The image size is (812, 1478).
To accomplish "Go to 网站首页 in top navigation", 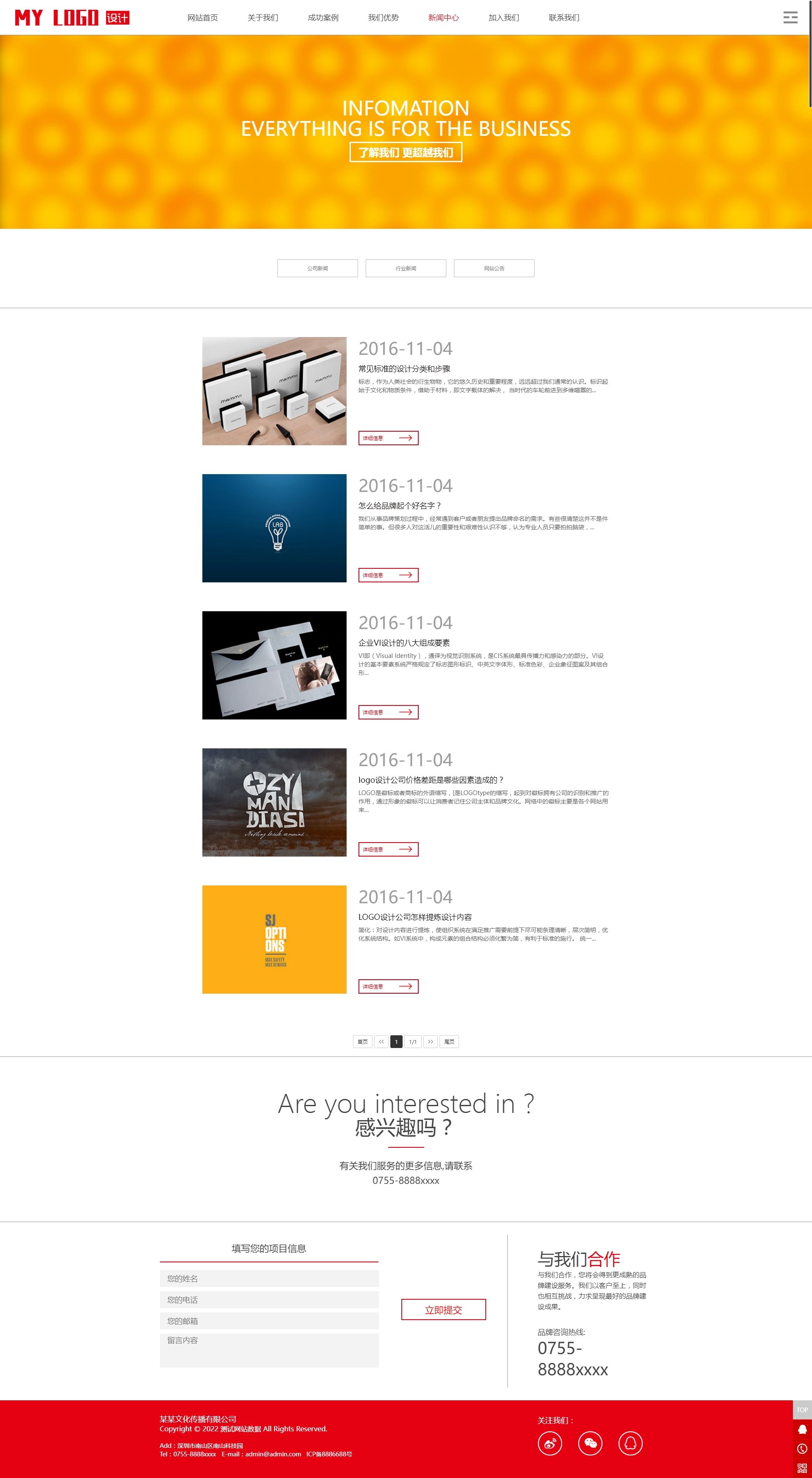I will click(202, 18).
